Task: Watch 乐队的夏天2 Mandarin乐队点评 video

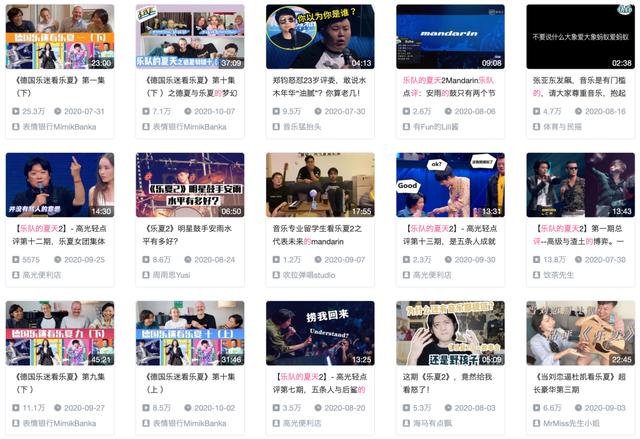Action: (450, 37)
